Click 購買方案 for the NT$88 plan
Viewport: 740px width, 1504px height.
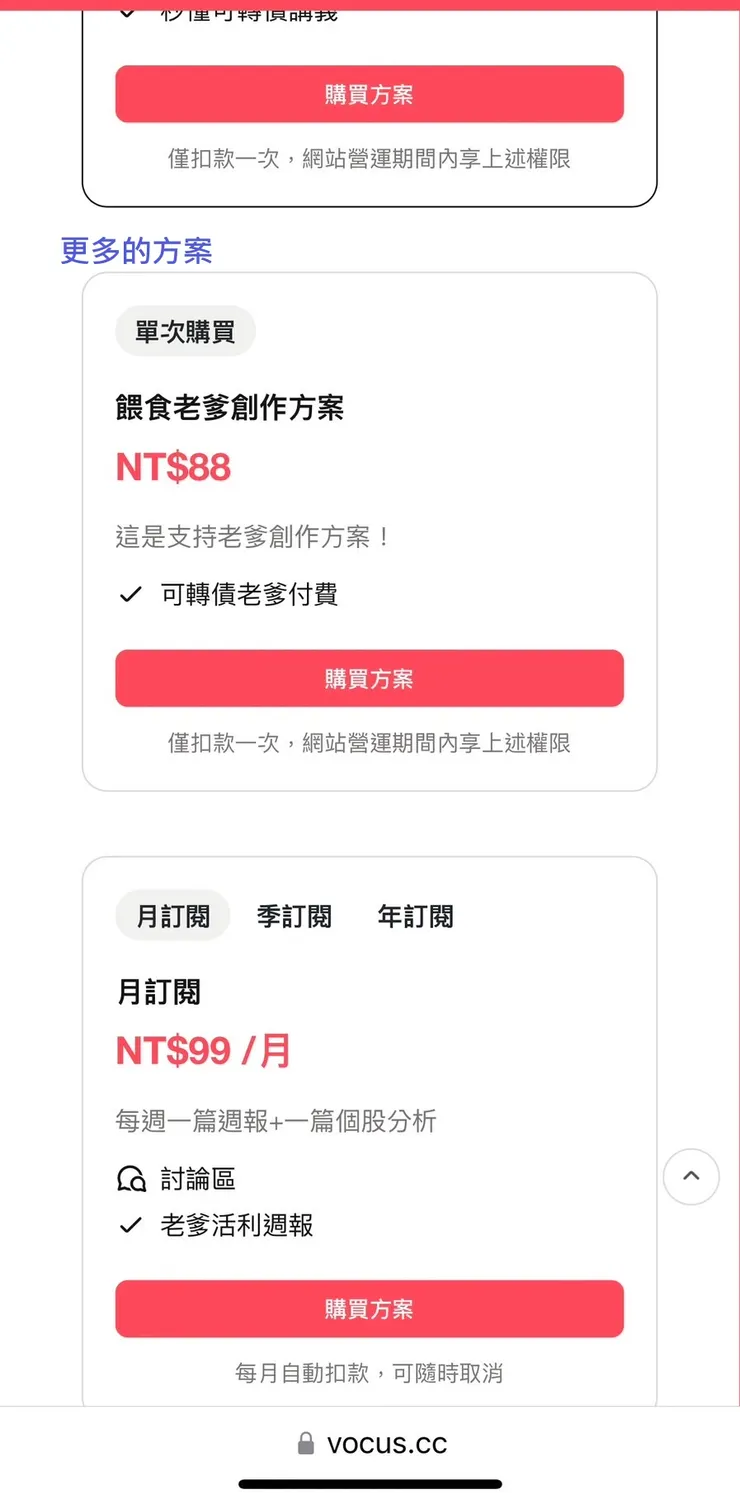(x=369, y=678)
